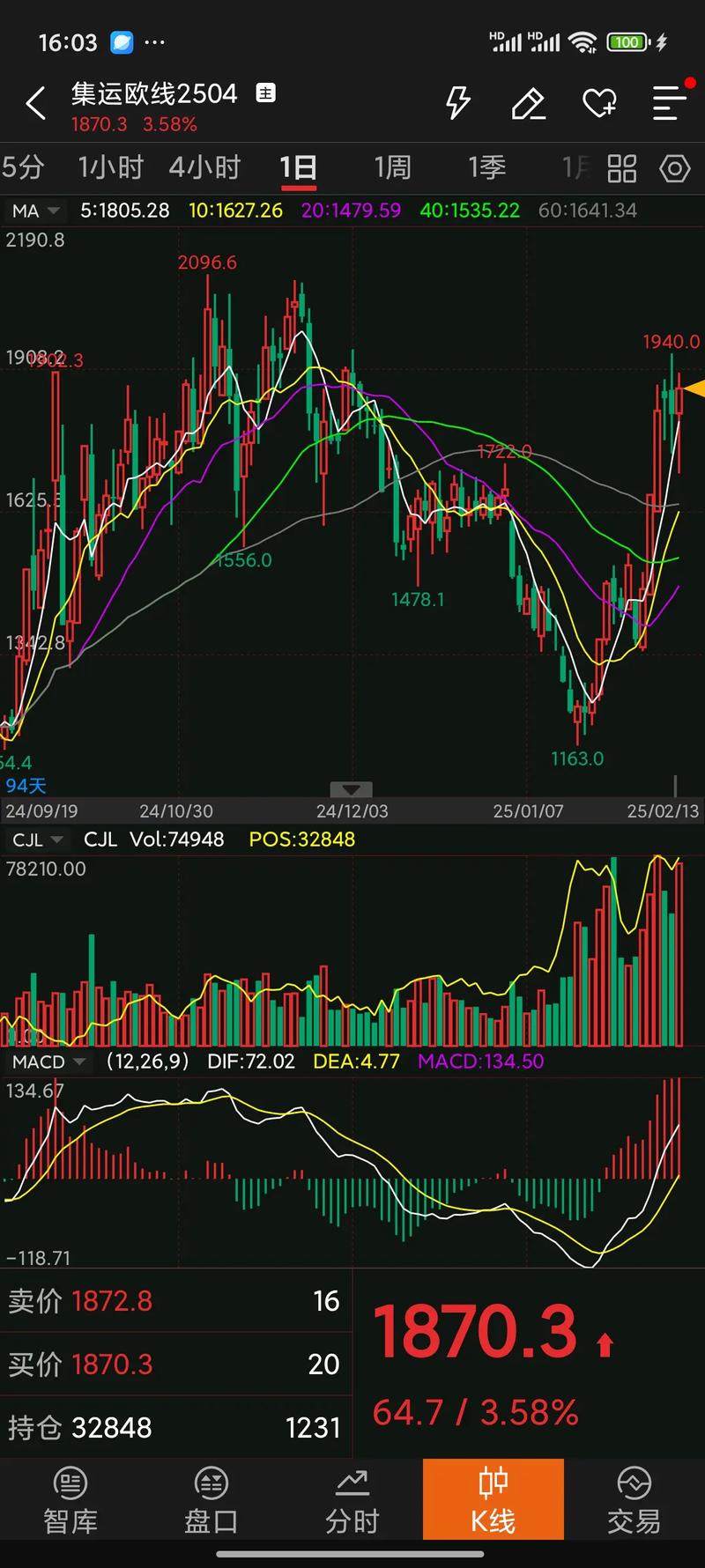The height and width of the screenshot is (1568, 705).
Task: Collapse chart using down-arrow handle
Action: click(x=351, y=789)
